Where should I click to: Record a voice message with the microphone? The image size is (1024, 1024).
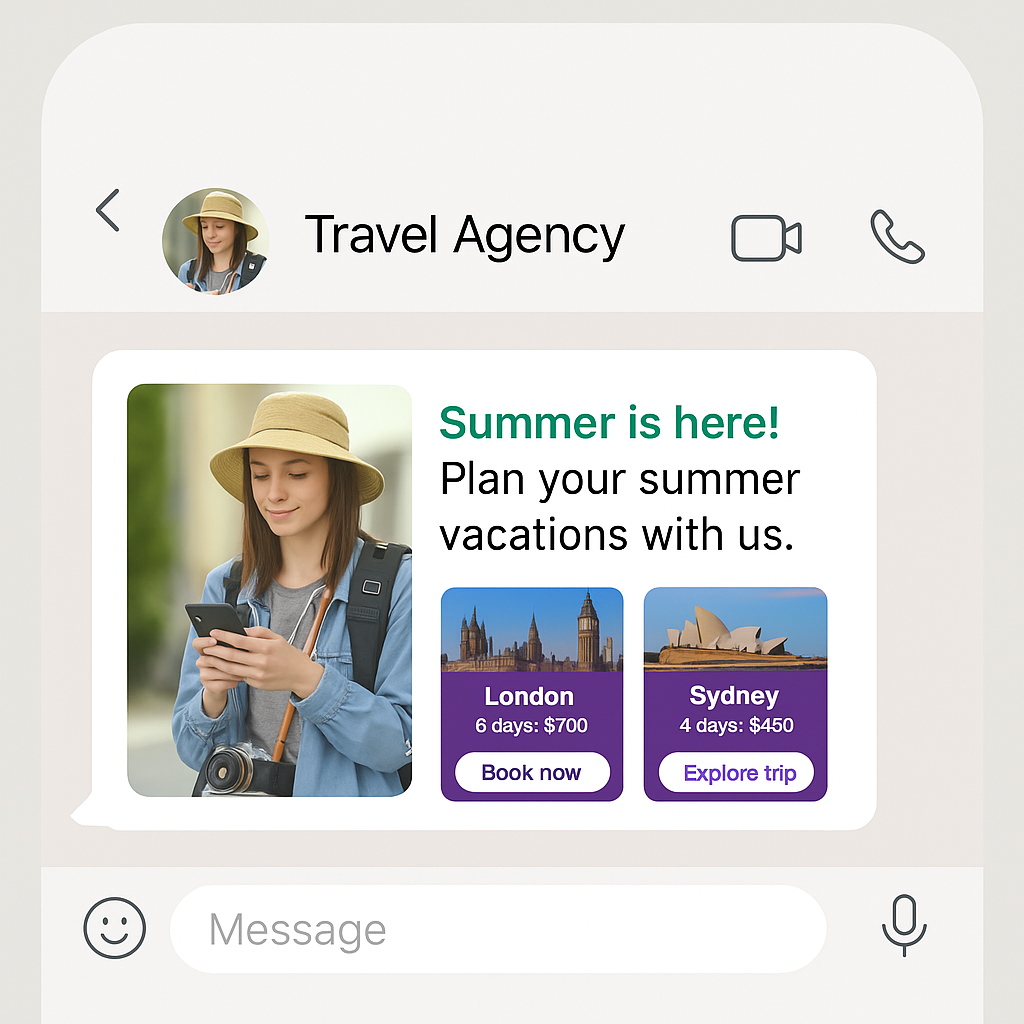pos(904,925)
